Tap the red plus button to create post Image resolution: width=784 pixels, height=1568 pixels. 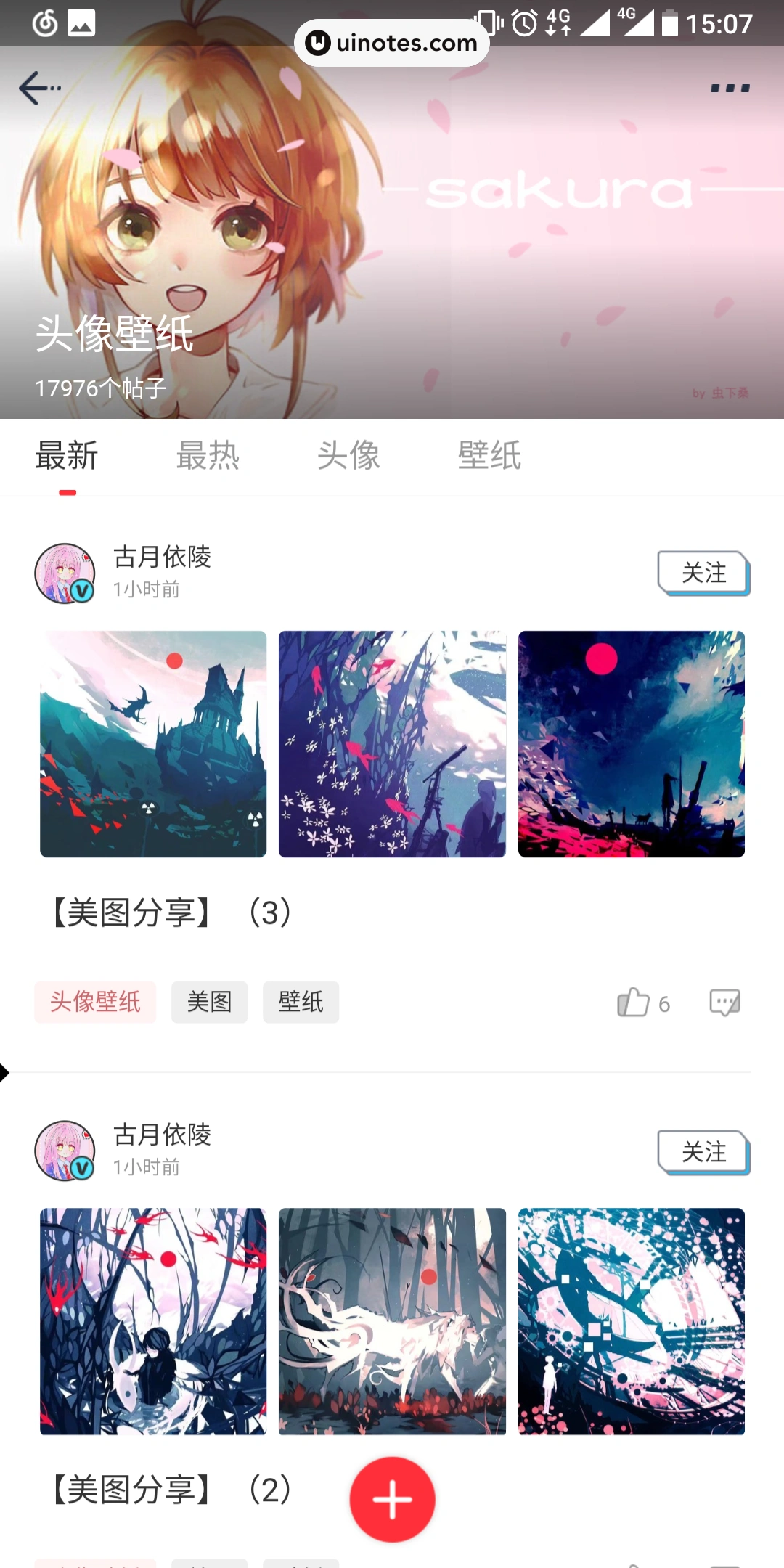click(x=392, y=1499)
